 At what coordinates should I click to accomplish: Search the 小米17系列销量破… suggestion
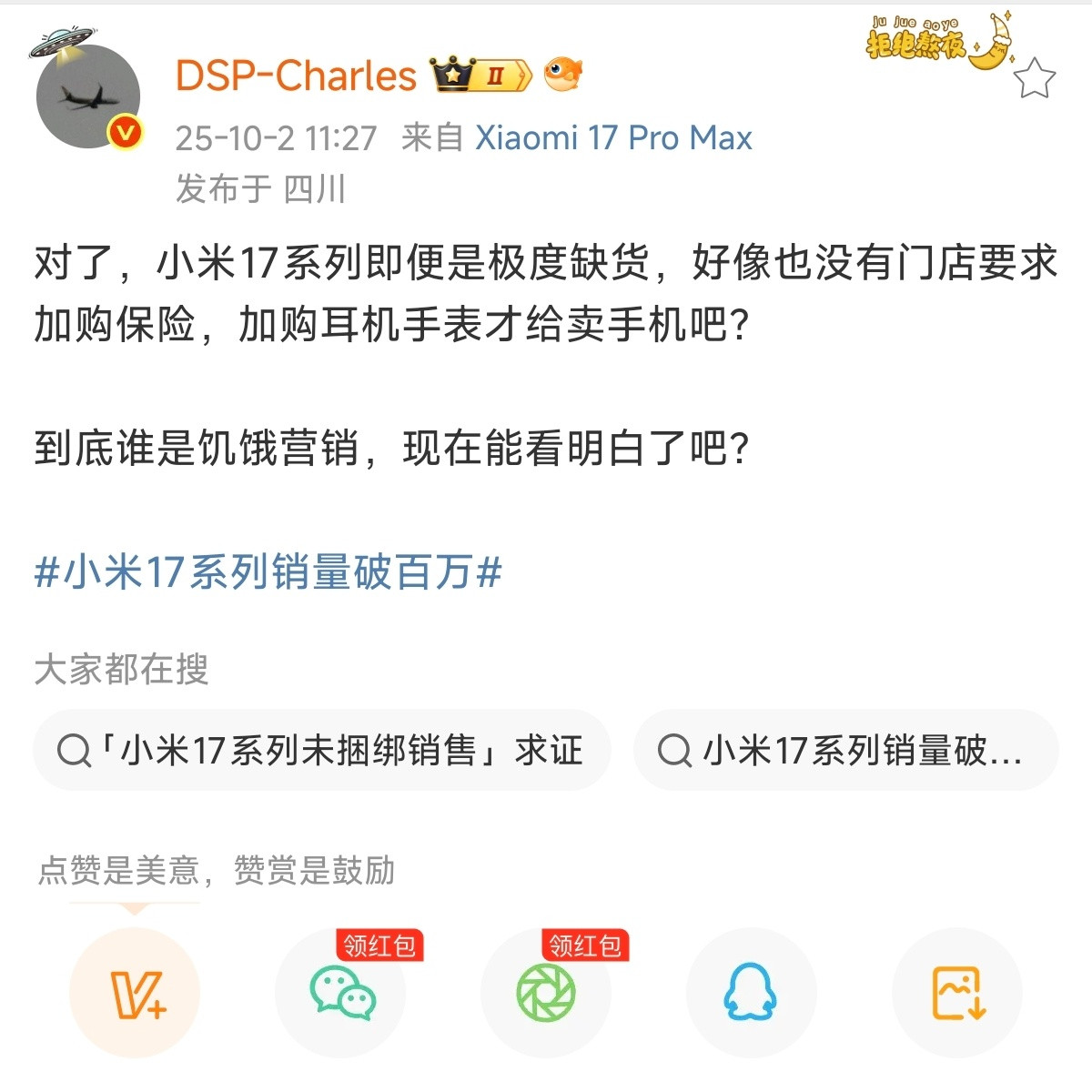pyautogui.click(x=845, y=751)
